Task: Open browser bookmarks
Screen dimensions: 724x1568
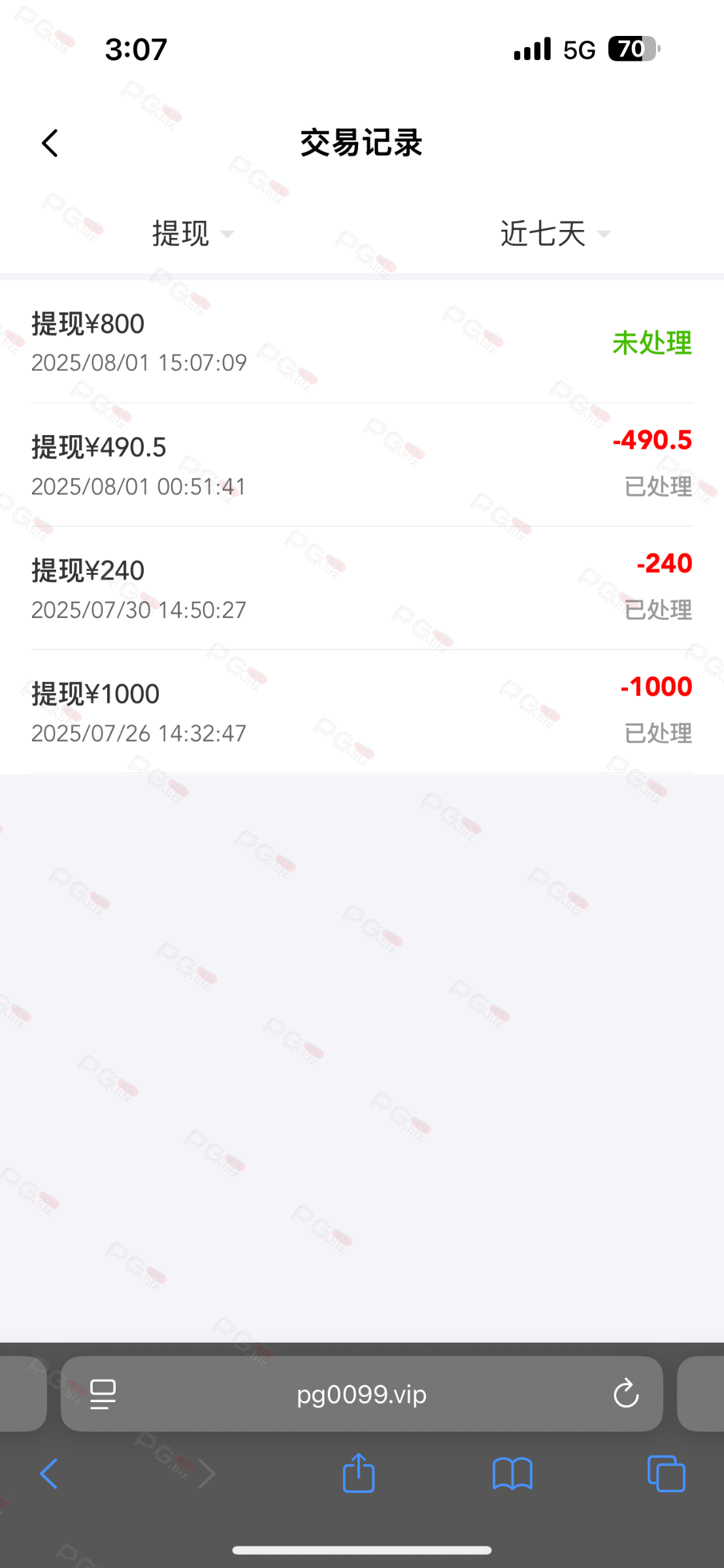Action: pos(512,1474)
